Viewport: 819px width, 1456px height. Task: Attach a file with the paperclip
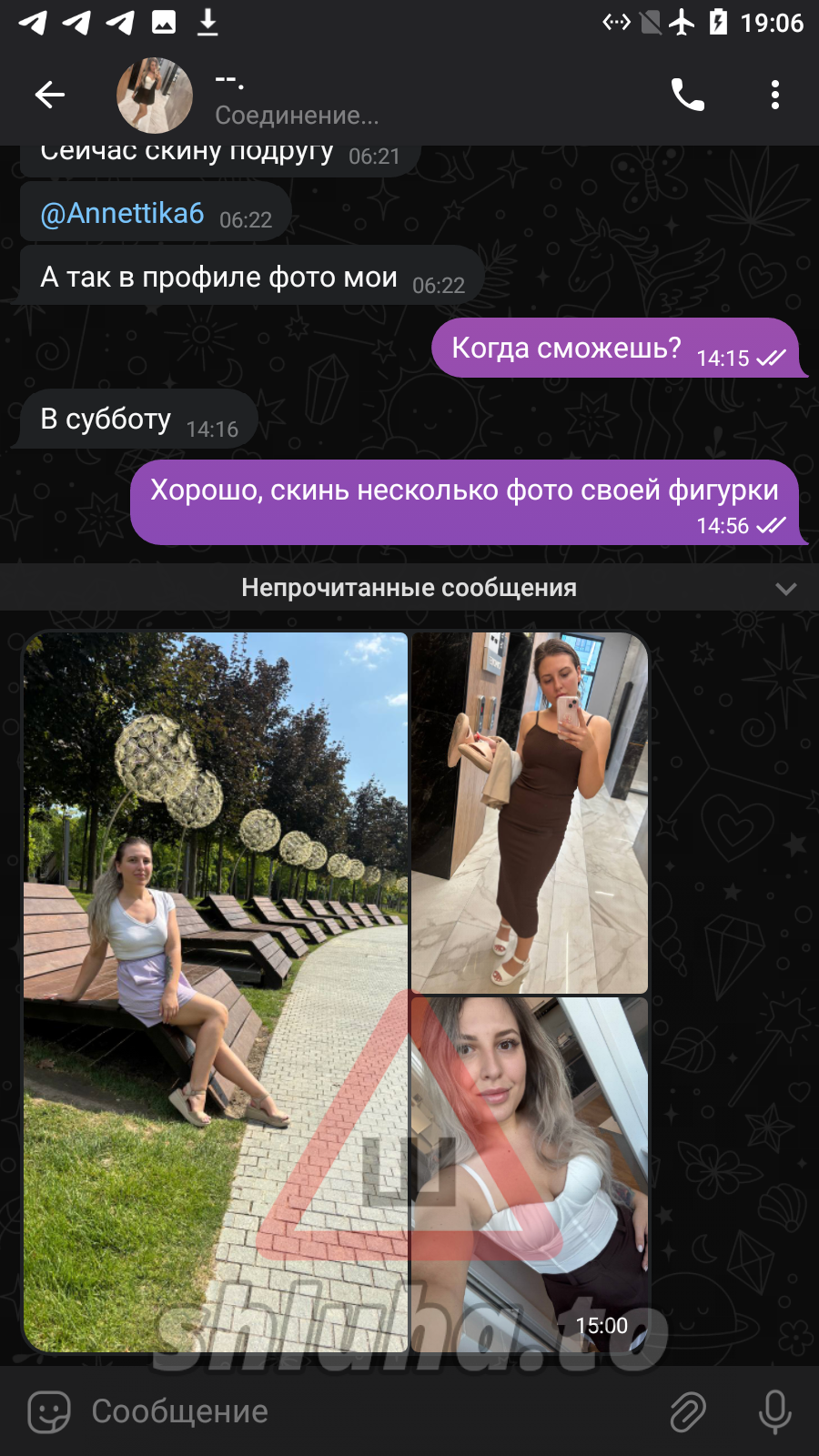pyautogui.click(x=688, y=1411)
